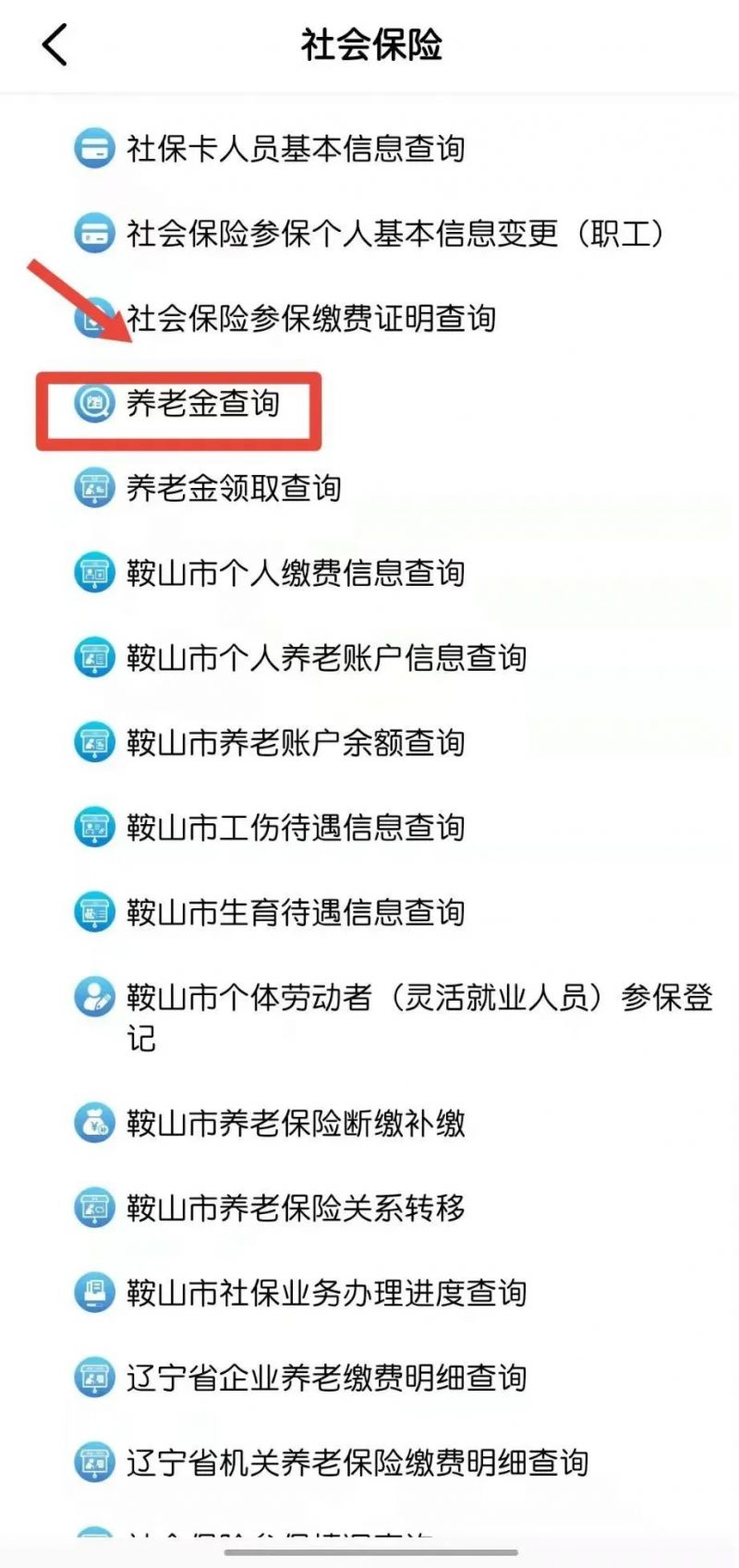Open 养老金领取查询
The image size is (739, 1568).
pyautogui.click(x=233, y=489)
